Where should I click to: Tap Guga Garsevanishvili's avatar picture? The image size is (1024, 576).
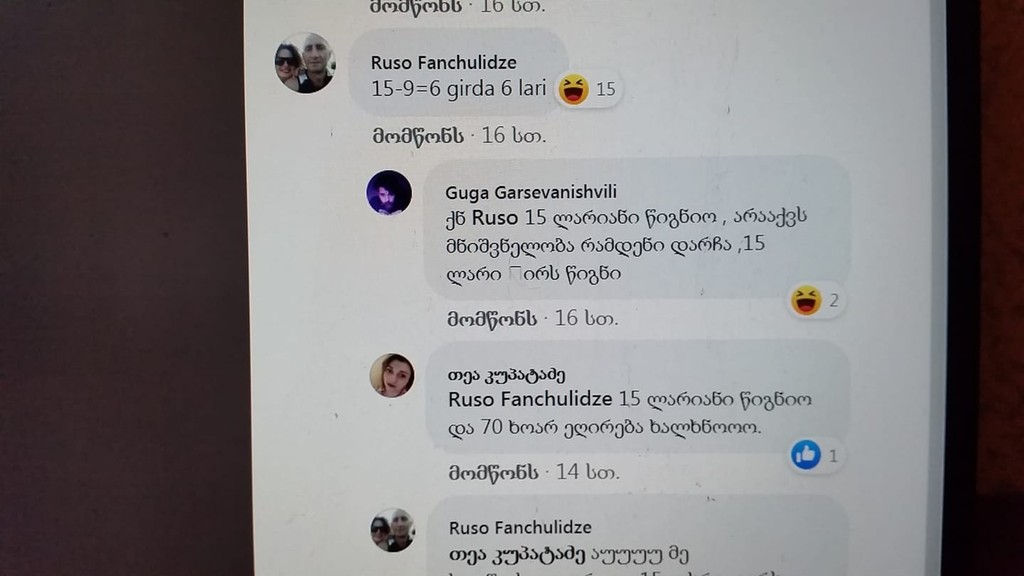[x=389, y=192]
